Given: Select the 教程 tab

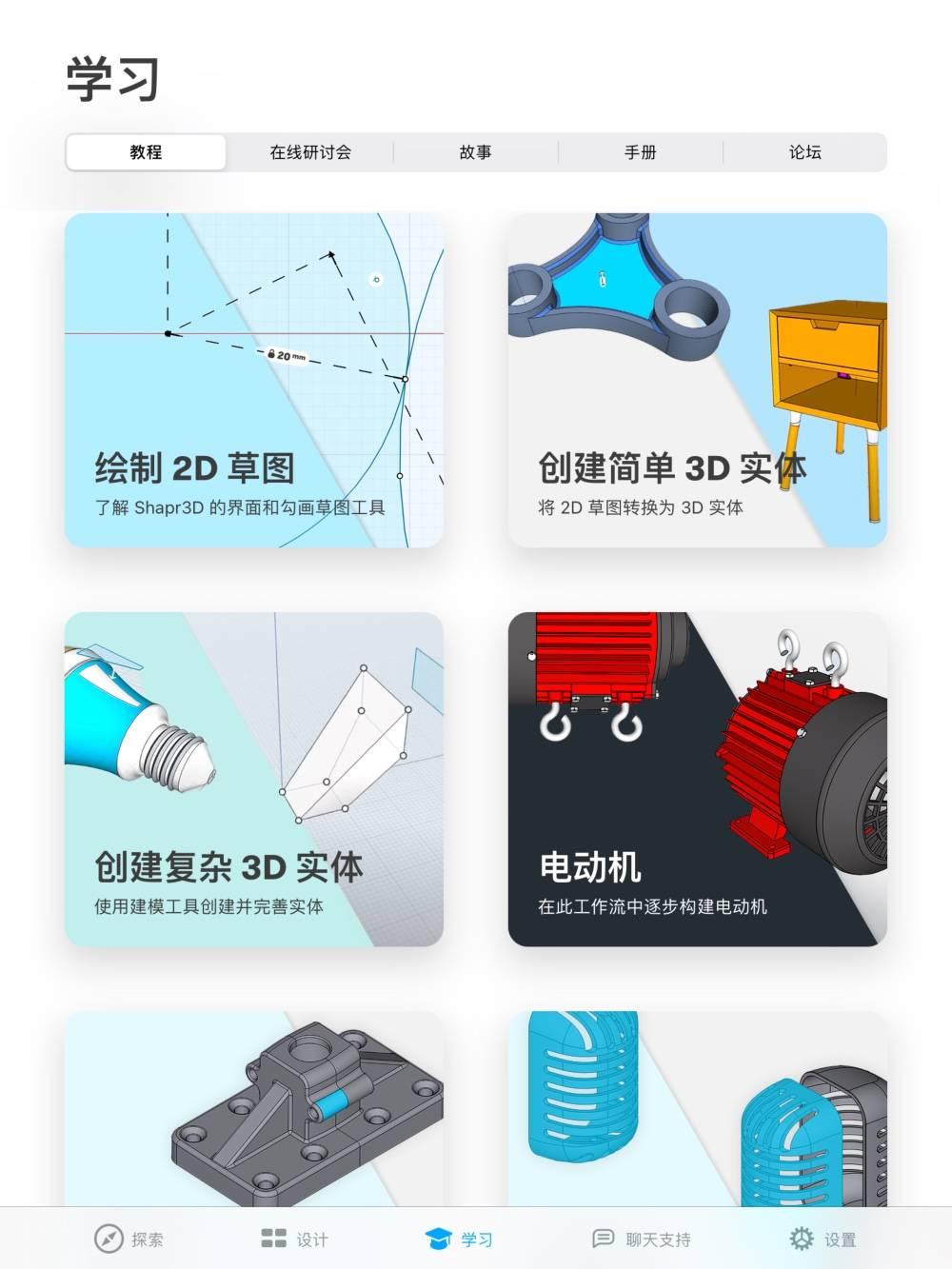Looking at the screenshot, I should point(146,152).
